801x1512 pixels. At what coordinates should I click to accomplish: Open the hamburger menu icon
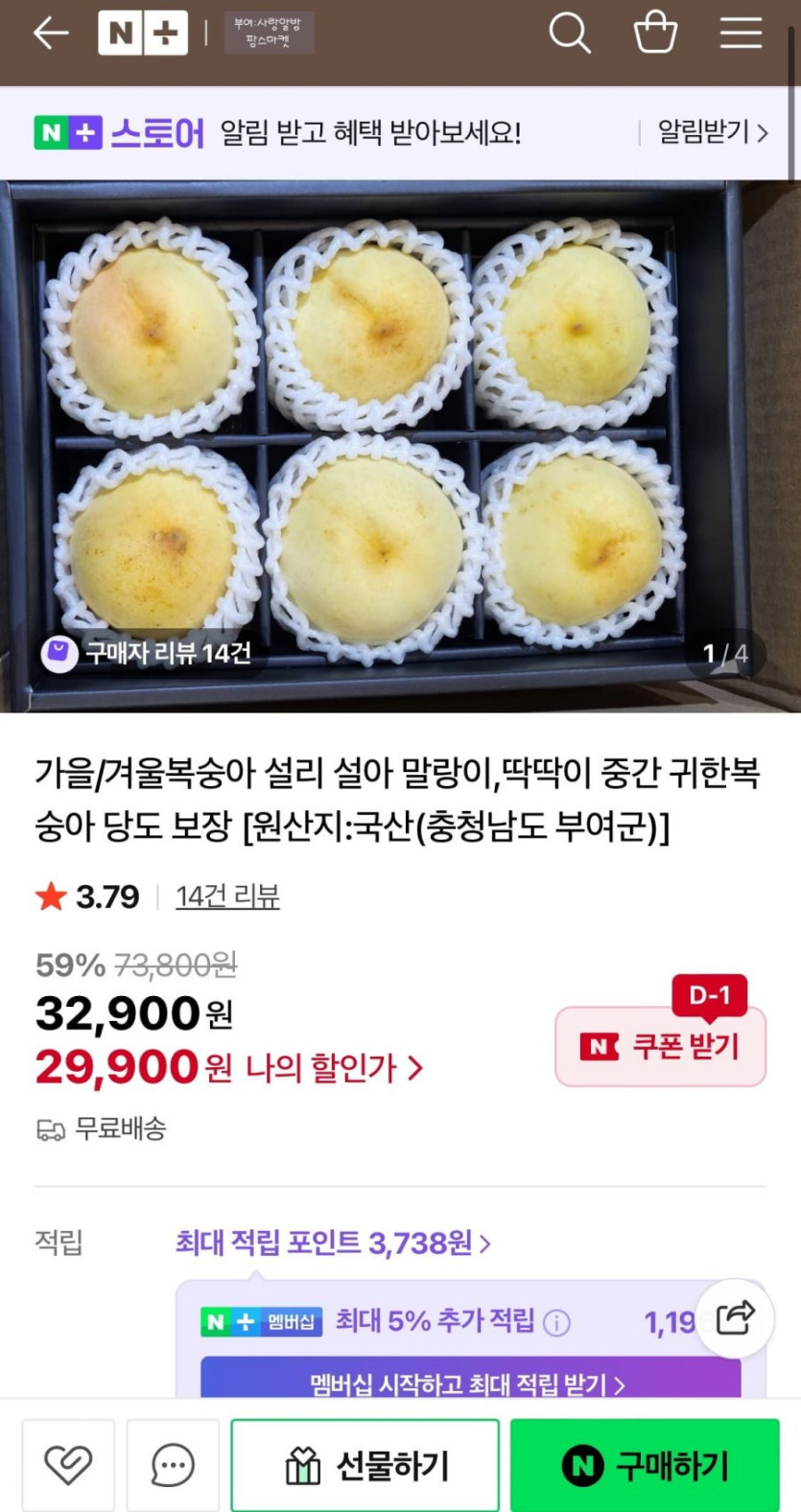[x=740, y=33]
